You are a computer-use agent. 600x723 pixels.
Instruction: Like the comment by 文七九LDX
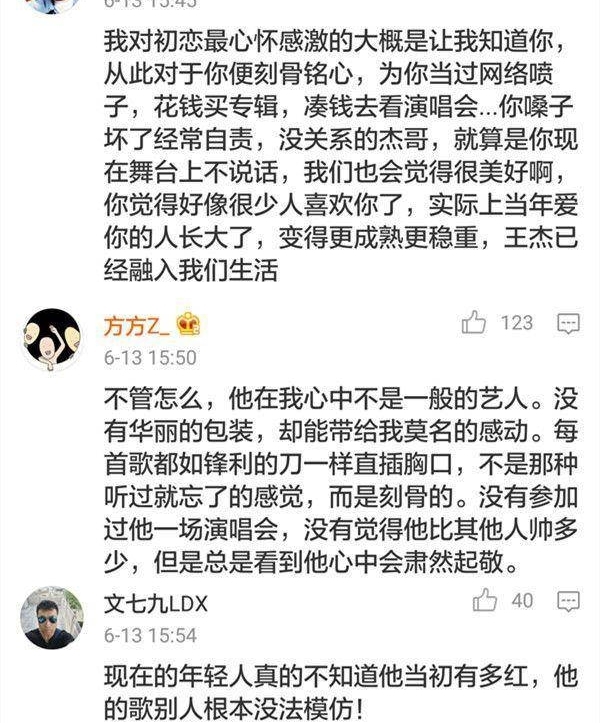tap(485, 600)
